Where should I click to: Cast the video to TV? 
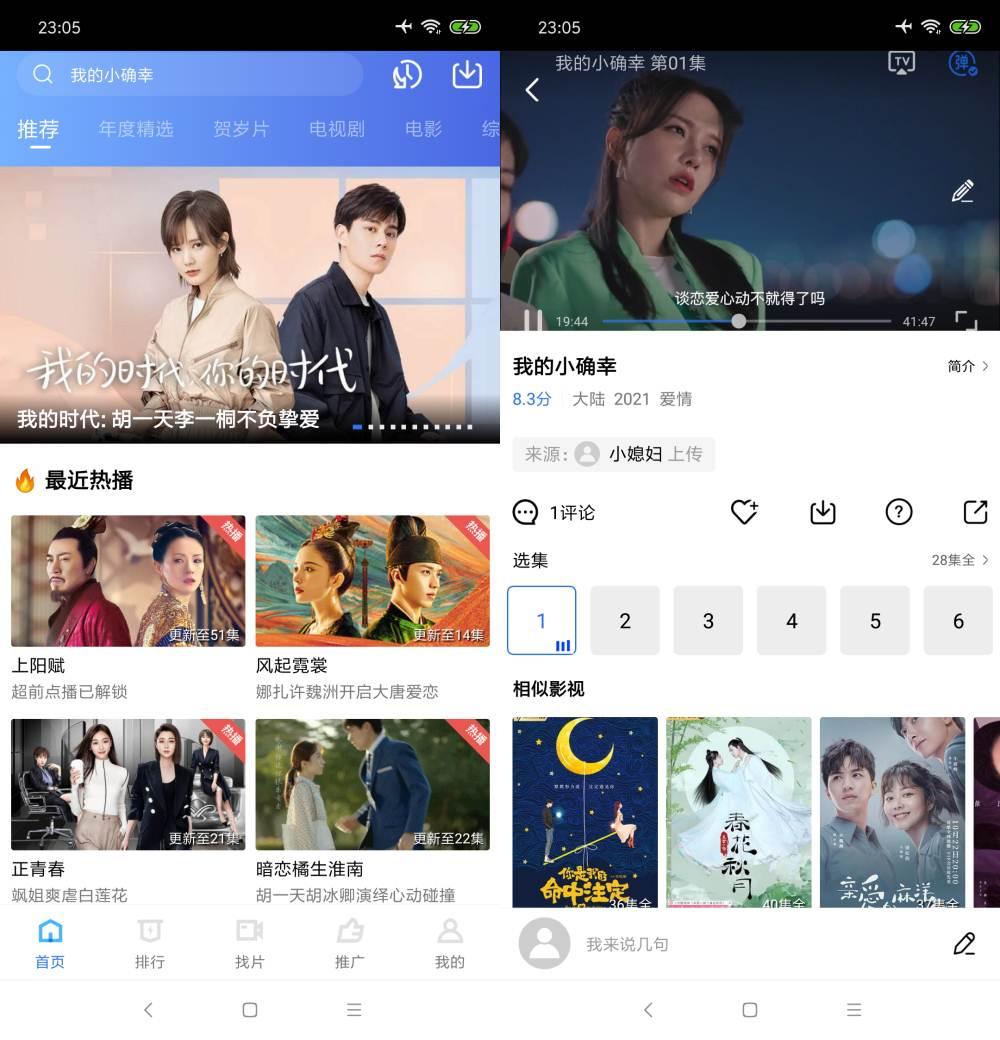click(x=902, y=63)
